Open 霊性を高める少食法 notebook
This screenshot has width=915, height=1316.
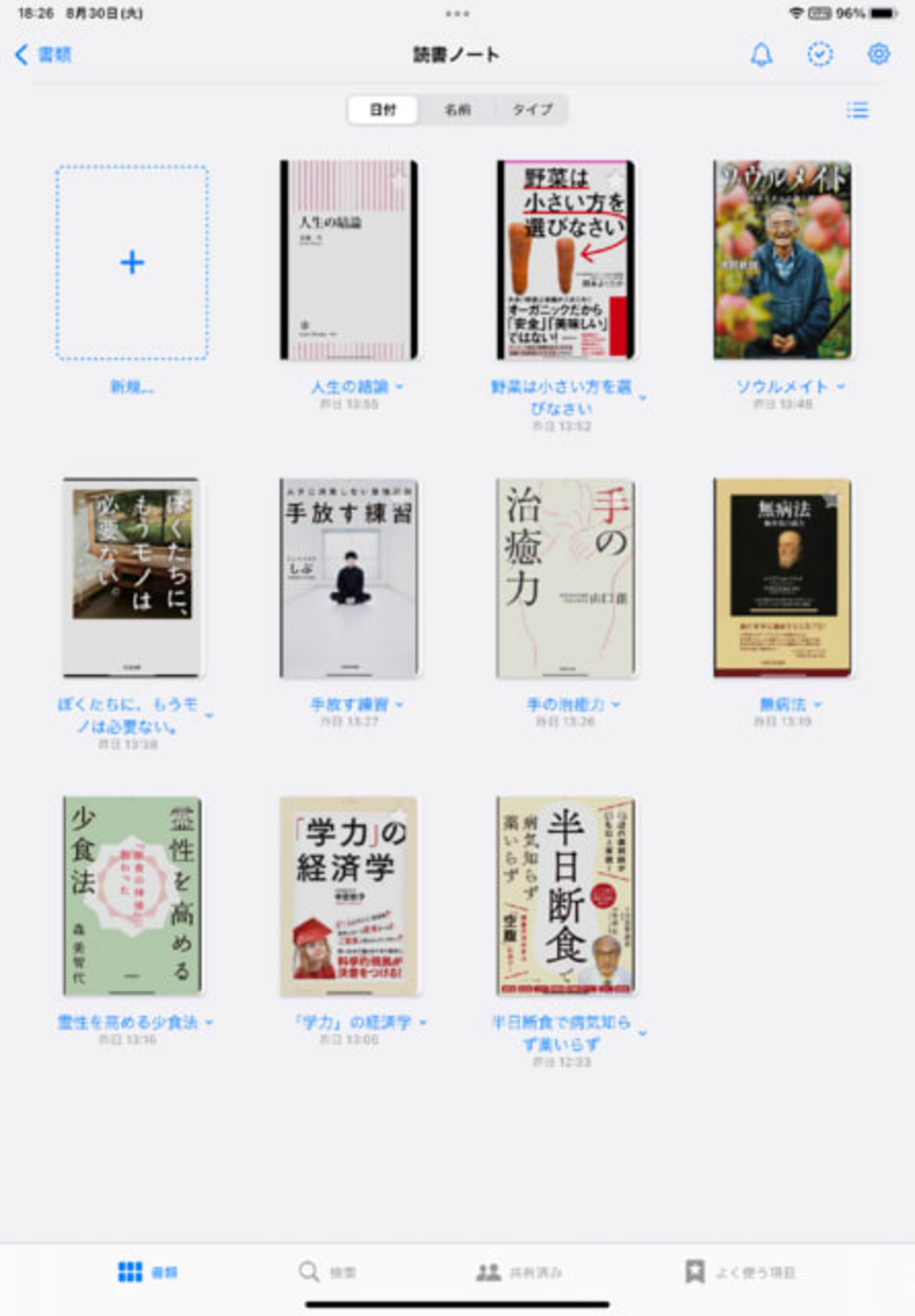[132, 896]
